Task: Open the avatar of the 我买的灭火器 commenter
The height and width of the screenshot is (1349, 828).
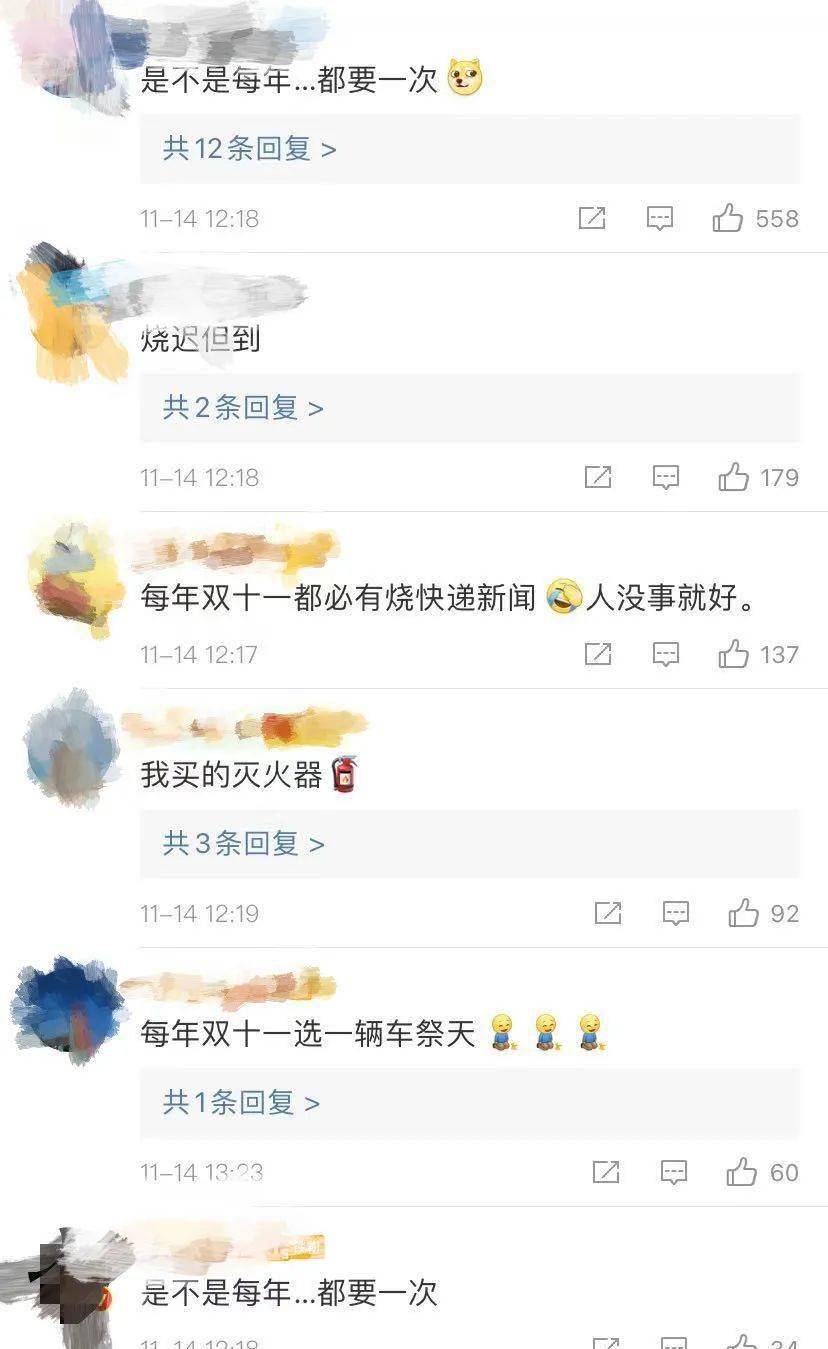Action: [x=70, y=748]
